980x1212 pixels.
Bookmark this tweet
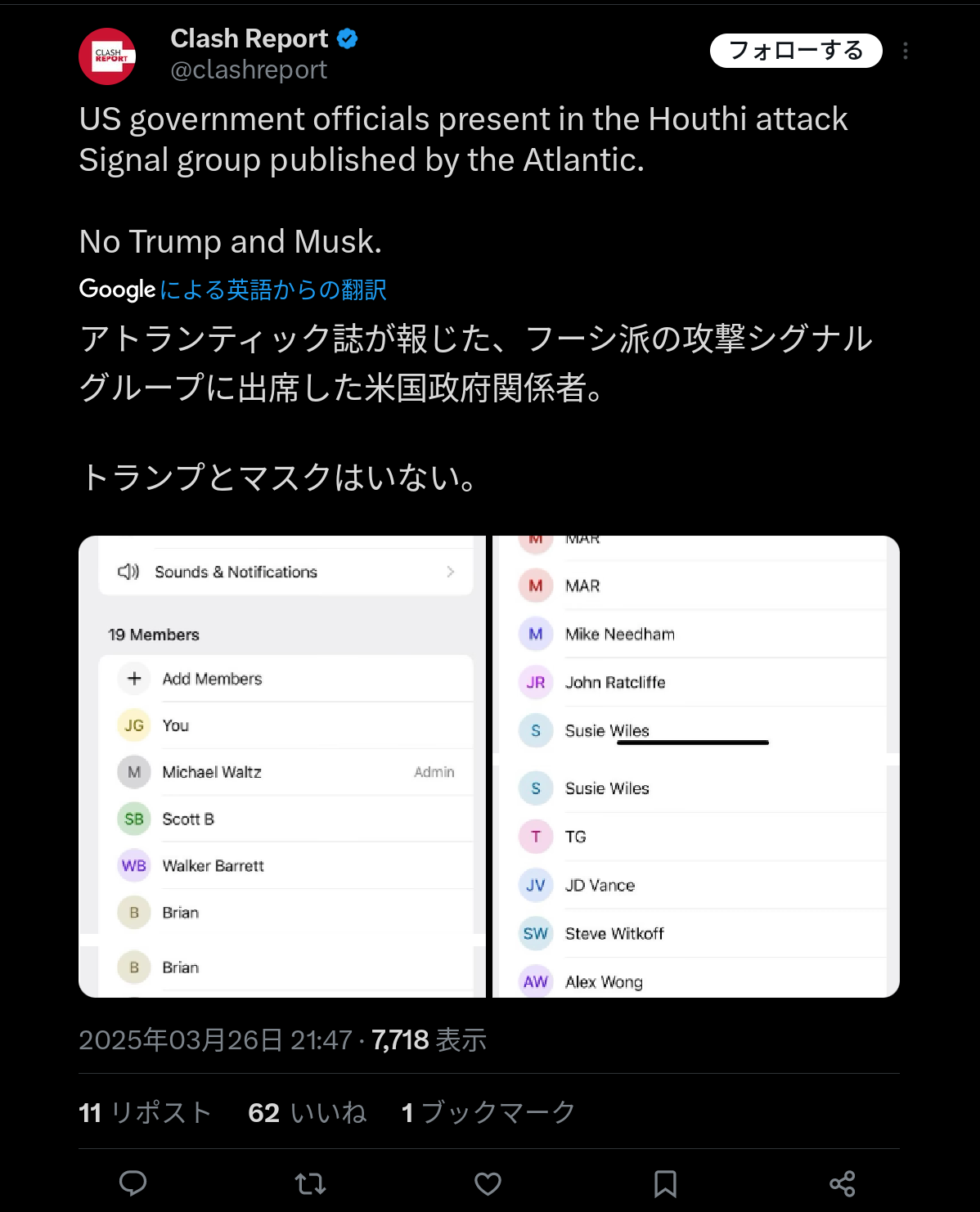(665, 1183)
